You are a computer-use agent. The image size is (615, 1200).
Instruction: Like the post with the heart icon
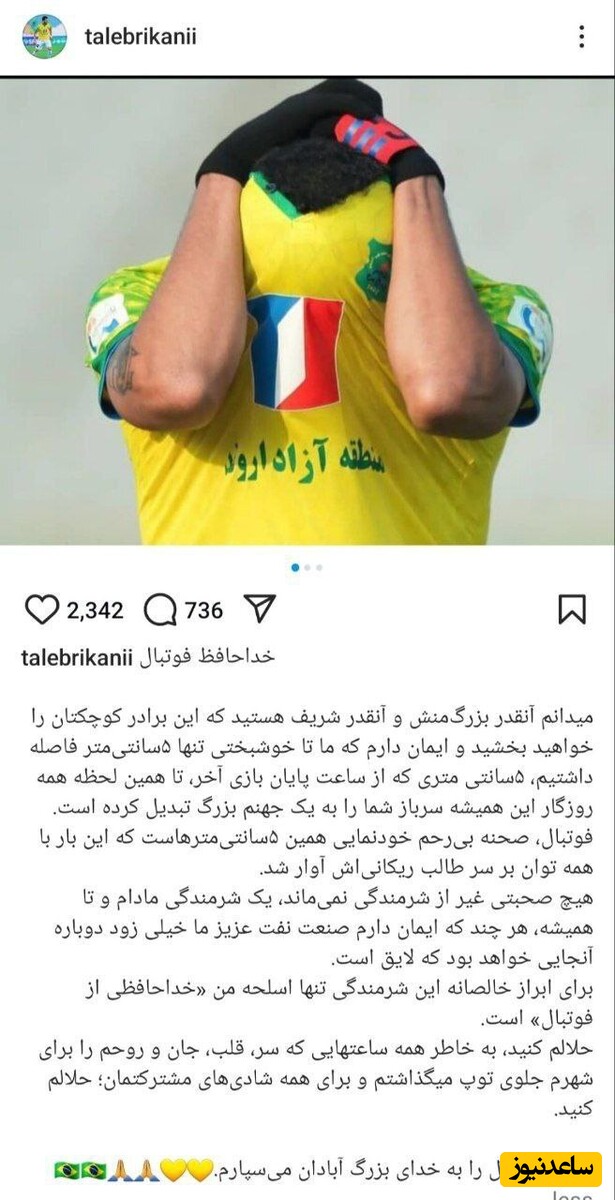pyautogui.click(x=42, y=609)
